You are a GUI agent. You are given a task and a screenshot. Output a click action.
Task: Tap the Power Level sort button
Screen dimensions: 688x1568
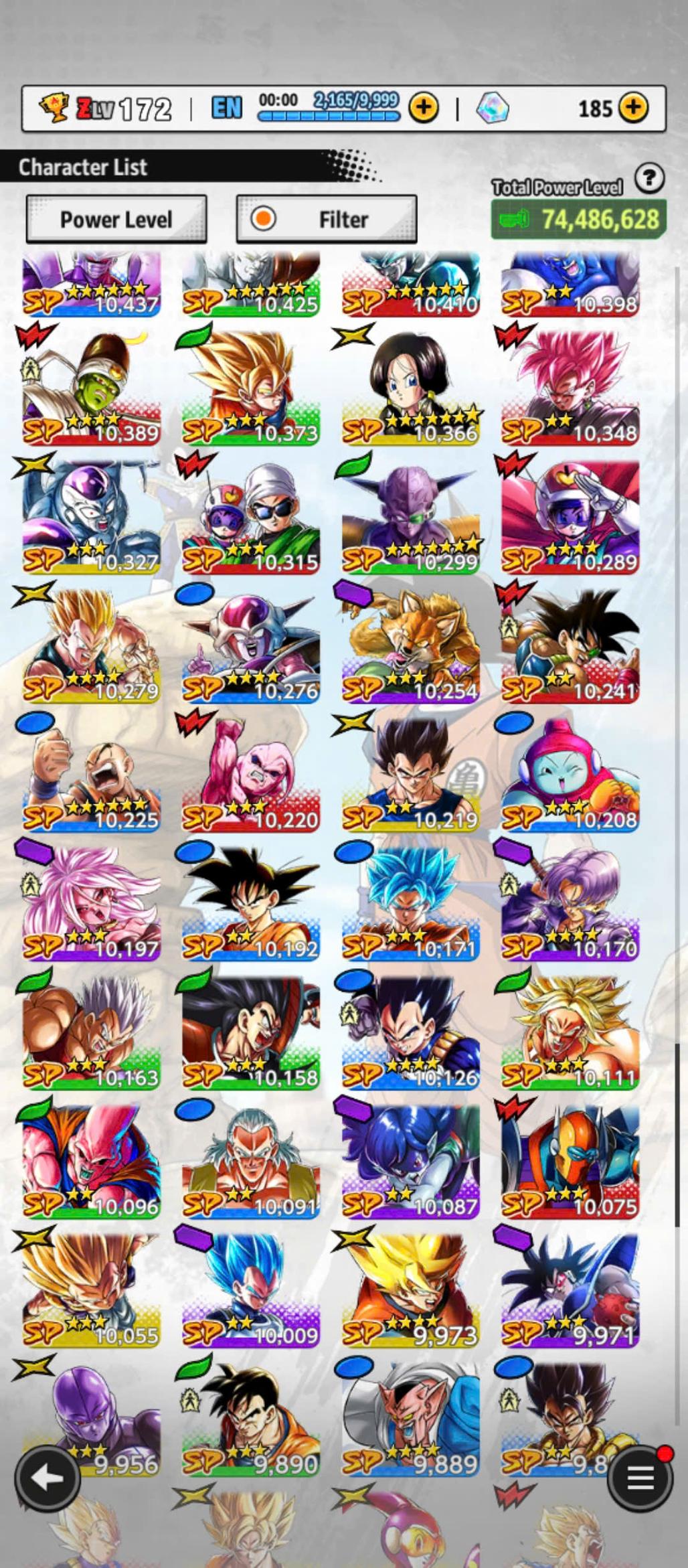[x=116, y=219]
